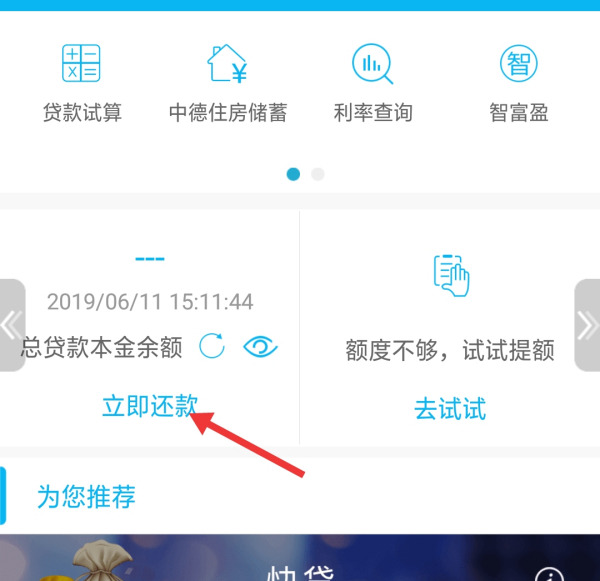Open info icon on 快贷 banner
Image resolution: width=600 pixels, height=581 pixels.
tap(549, 574)
